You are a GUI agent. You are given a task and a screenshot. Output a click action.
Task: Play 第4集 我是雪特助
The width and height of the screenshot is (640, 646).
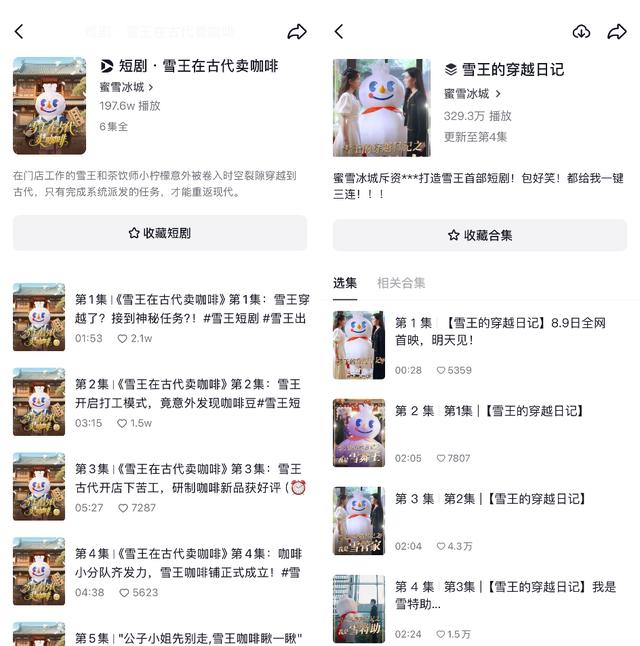point(500,596)
